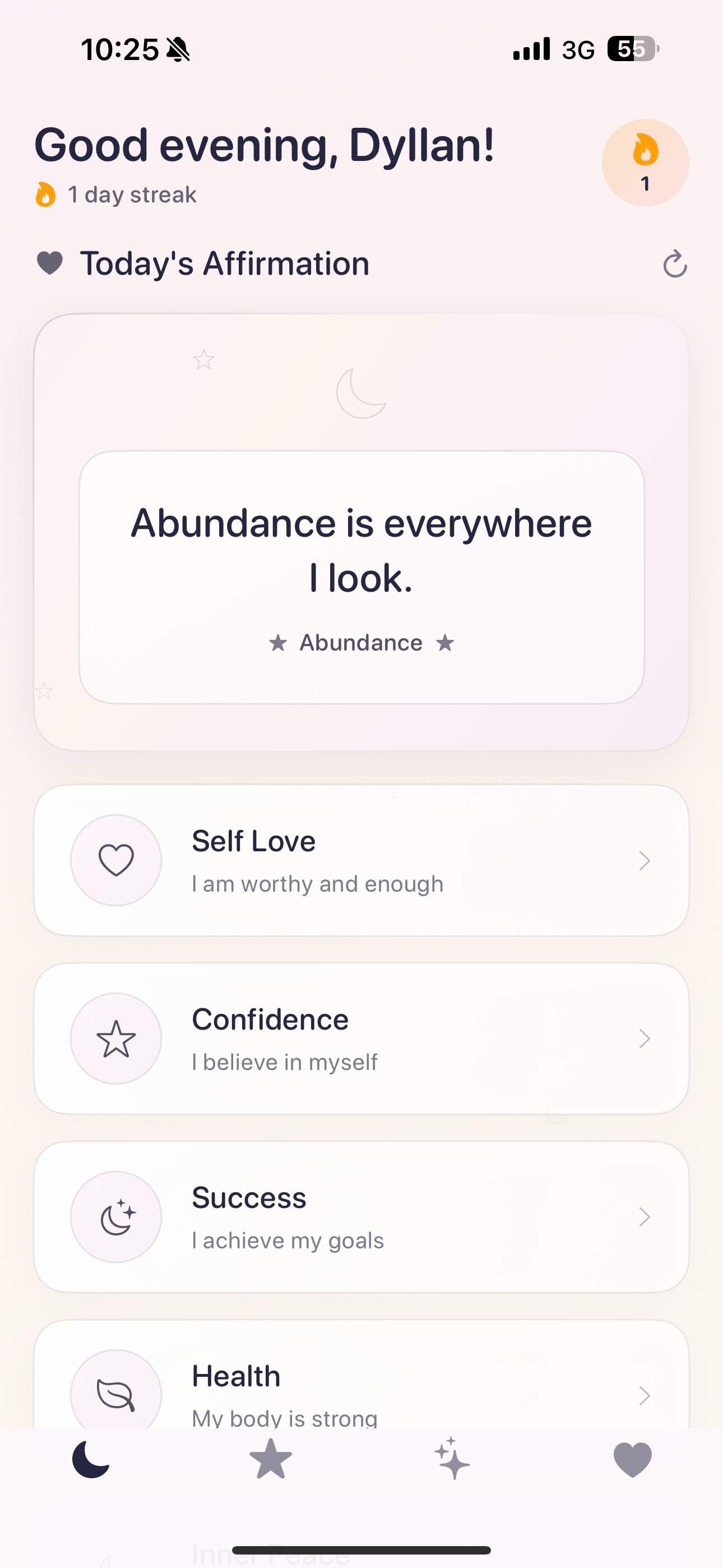Open the Confidence category
723x1568 pixels.
(361, 1039)
